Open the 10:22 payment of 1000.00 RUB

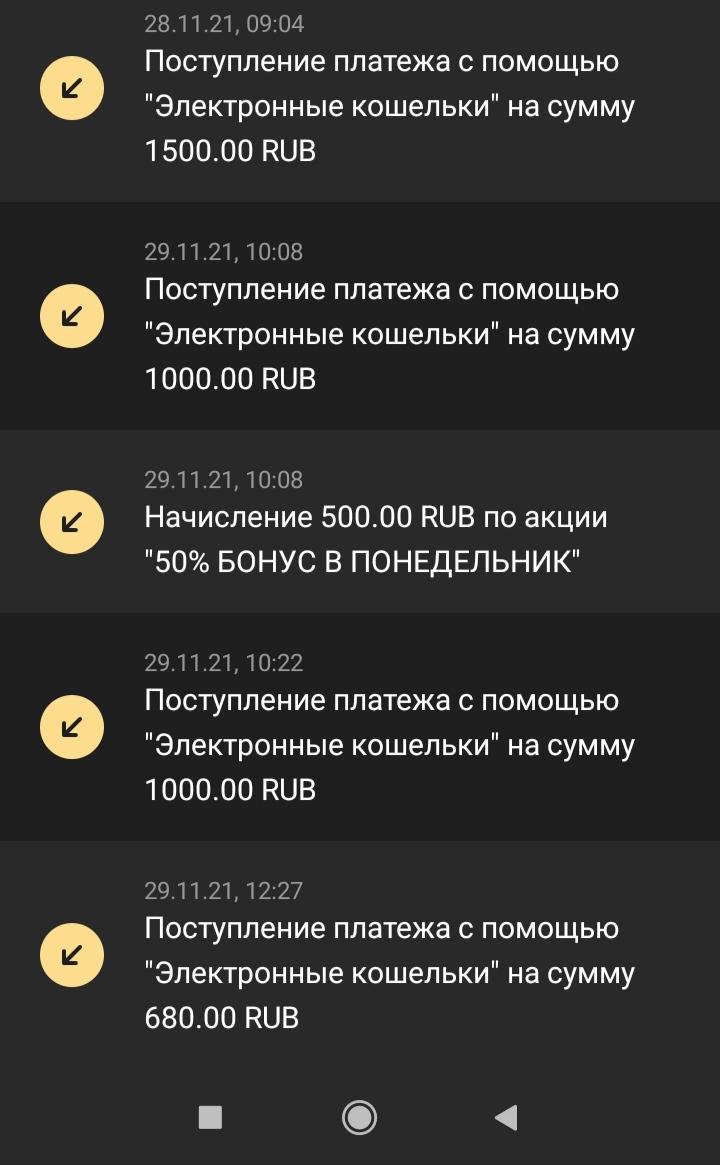pos(360,727)
